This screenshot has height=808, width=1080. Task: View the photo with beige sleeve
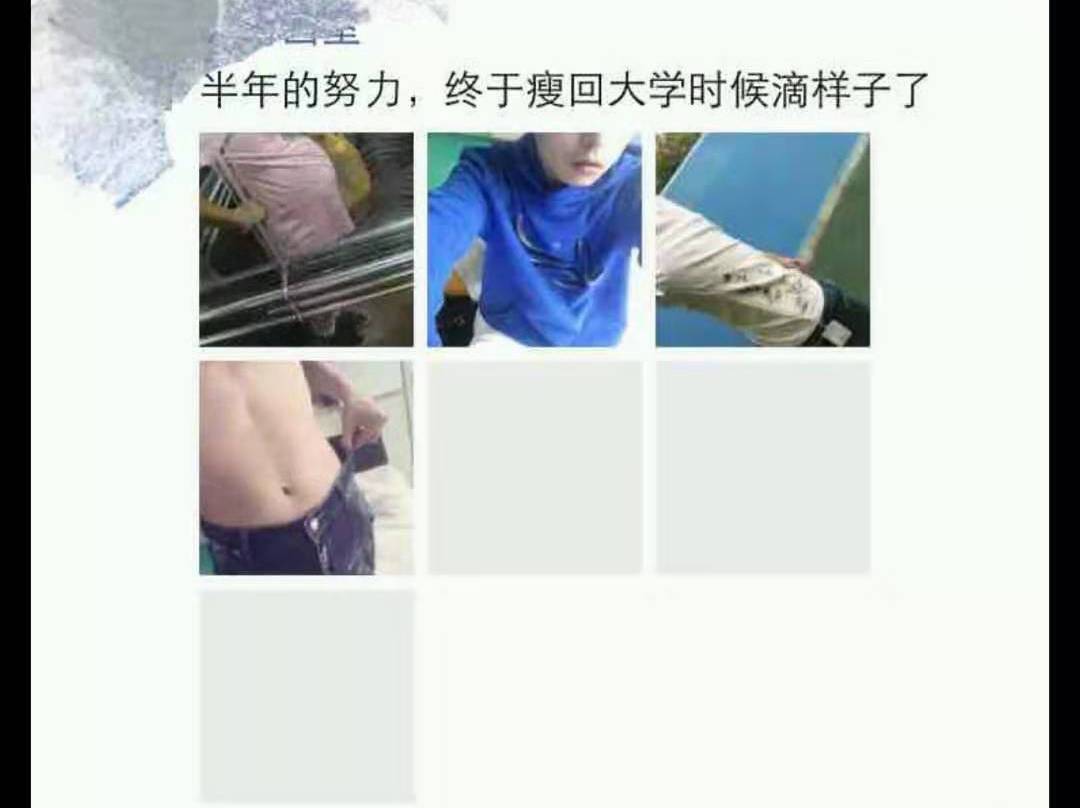pyautogui.click(x=762, y=239)
